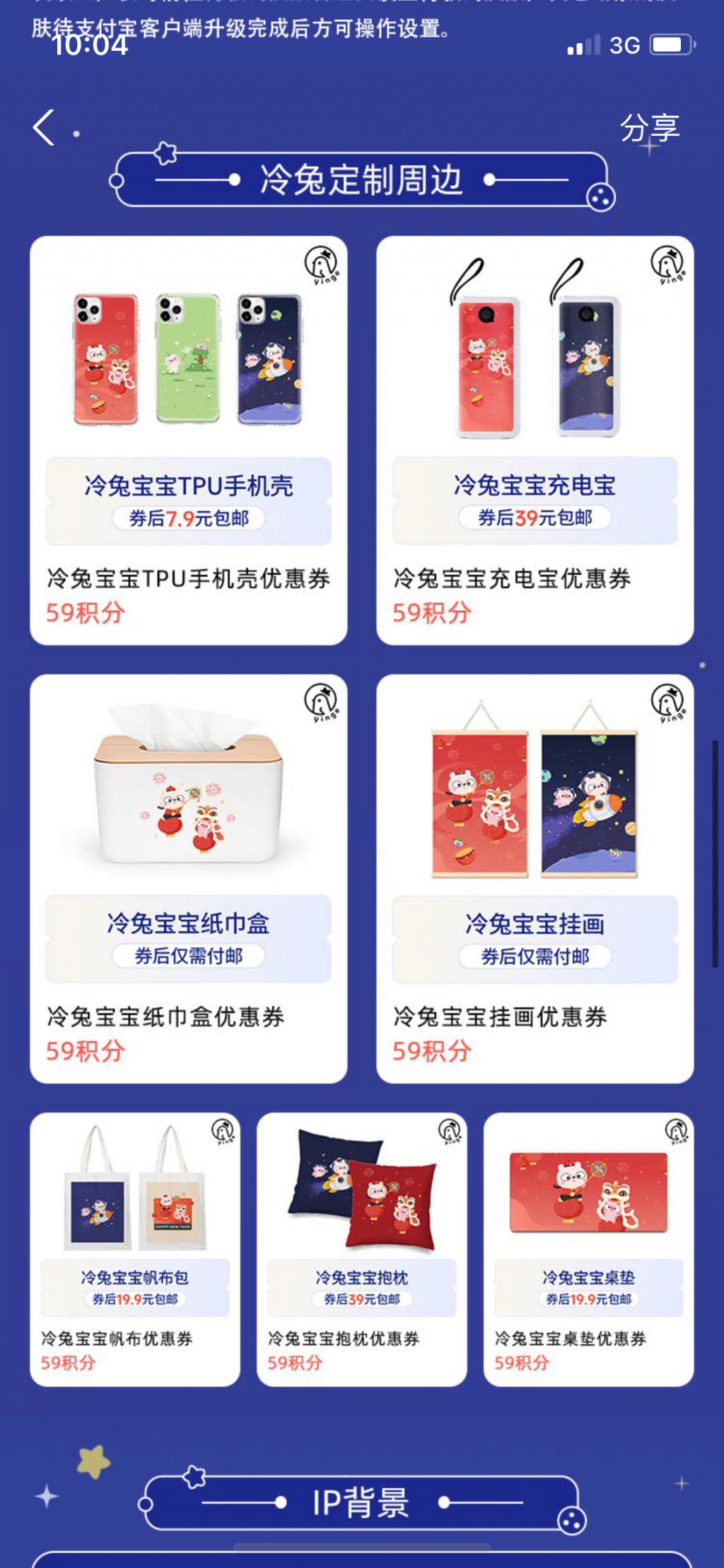This screenshot has width=724, height=1568.
Task: Select the 冷兔宝宝纸巾盒优惠券 card
Action: [x=188, y=878]
